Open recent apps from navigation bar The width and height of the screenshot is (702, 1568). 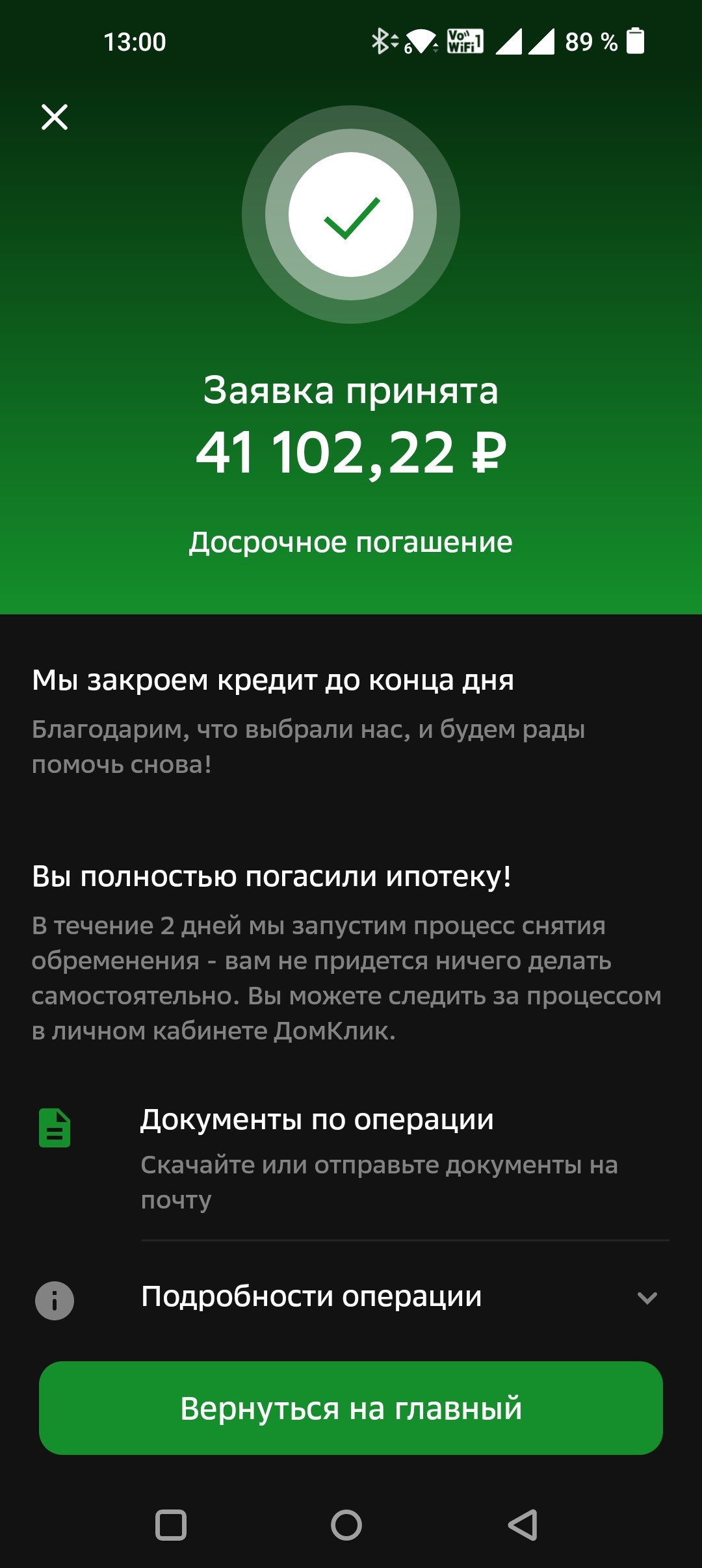tap(171, 1524)
